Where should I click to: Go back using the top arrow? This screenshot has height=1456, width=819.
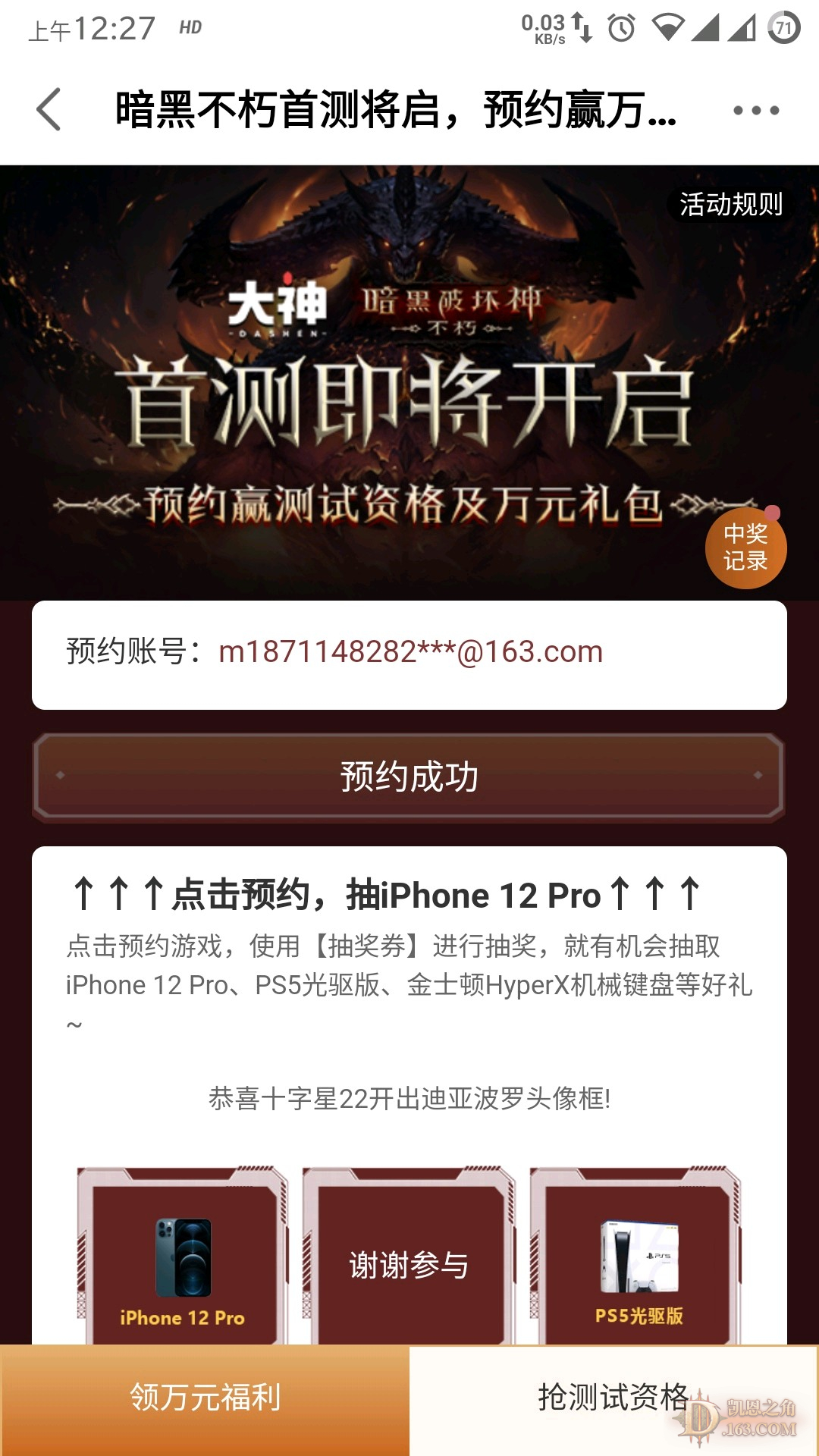click(x=49, y=110)
